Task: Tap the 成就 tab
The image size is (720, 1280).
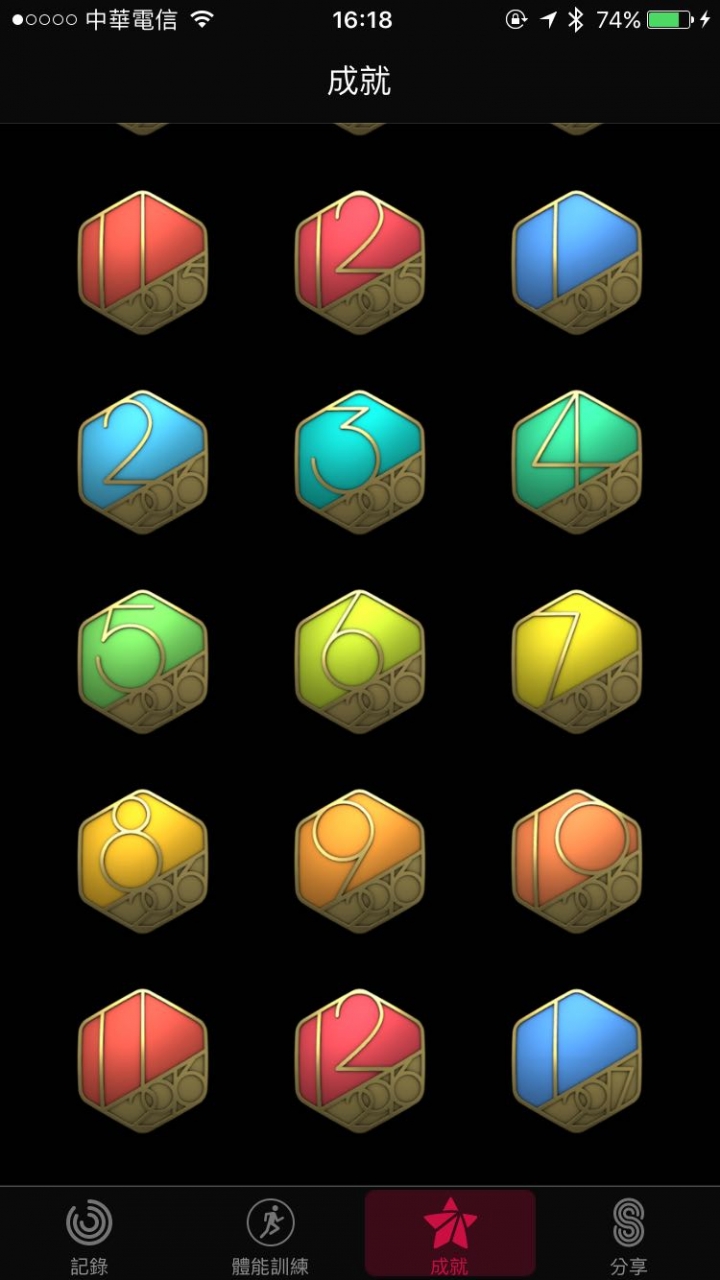Action: (450, 1235)
